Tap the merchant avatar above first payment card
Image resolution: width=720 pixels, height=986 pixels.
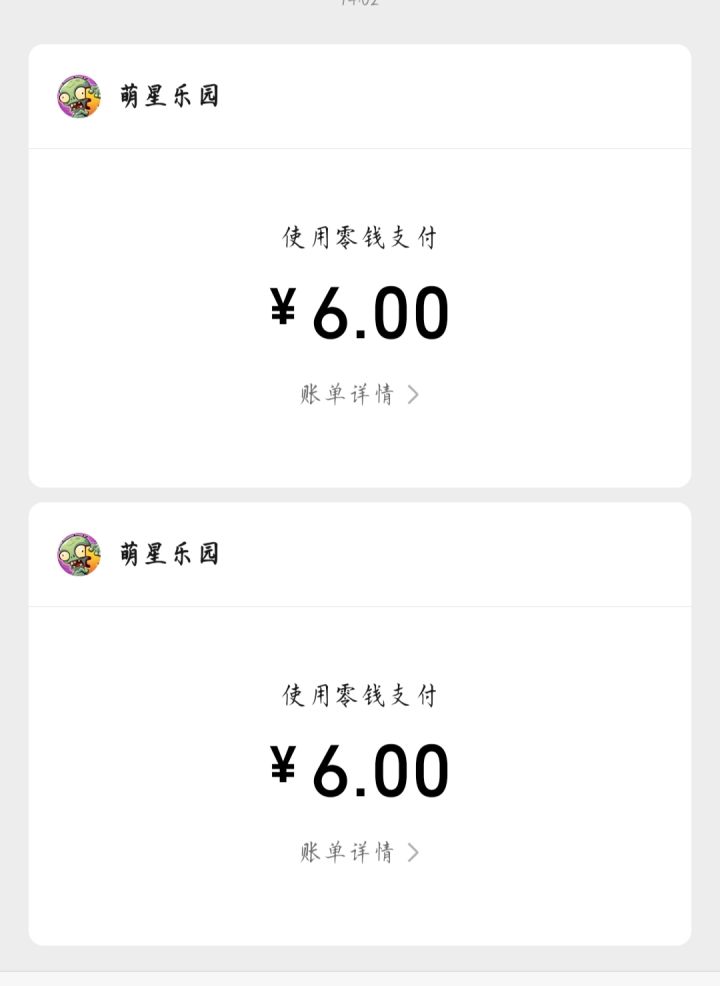(78, 96)
